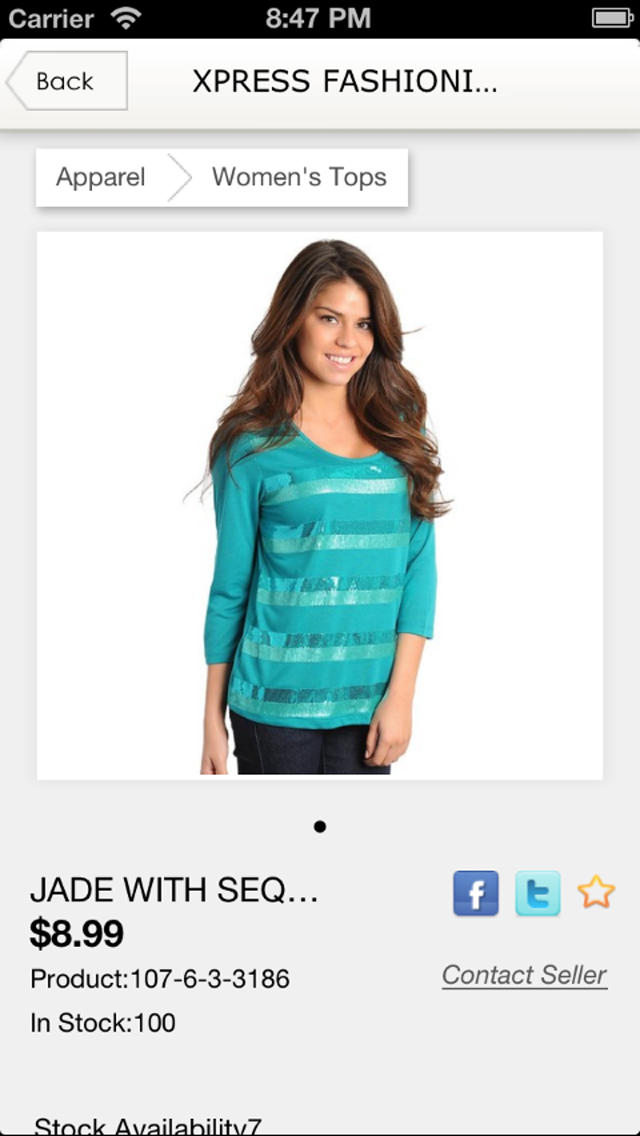This screenshot has width=640, height=1136.
Task: Open the Apparel breadcrumb category
Action: click(x=101, y=178)
